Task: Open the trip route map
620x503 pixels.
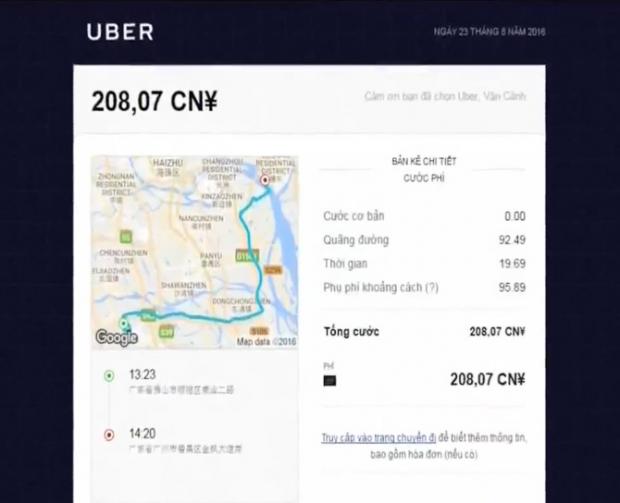Action: [194, 251]
